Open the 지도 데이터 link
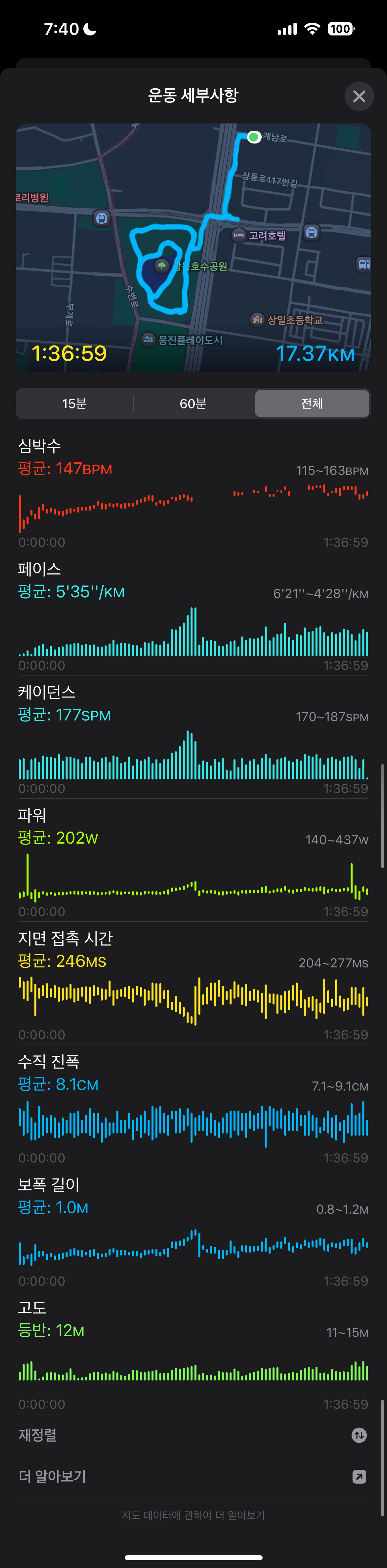387x1568 pixels. pos(146,1515)
